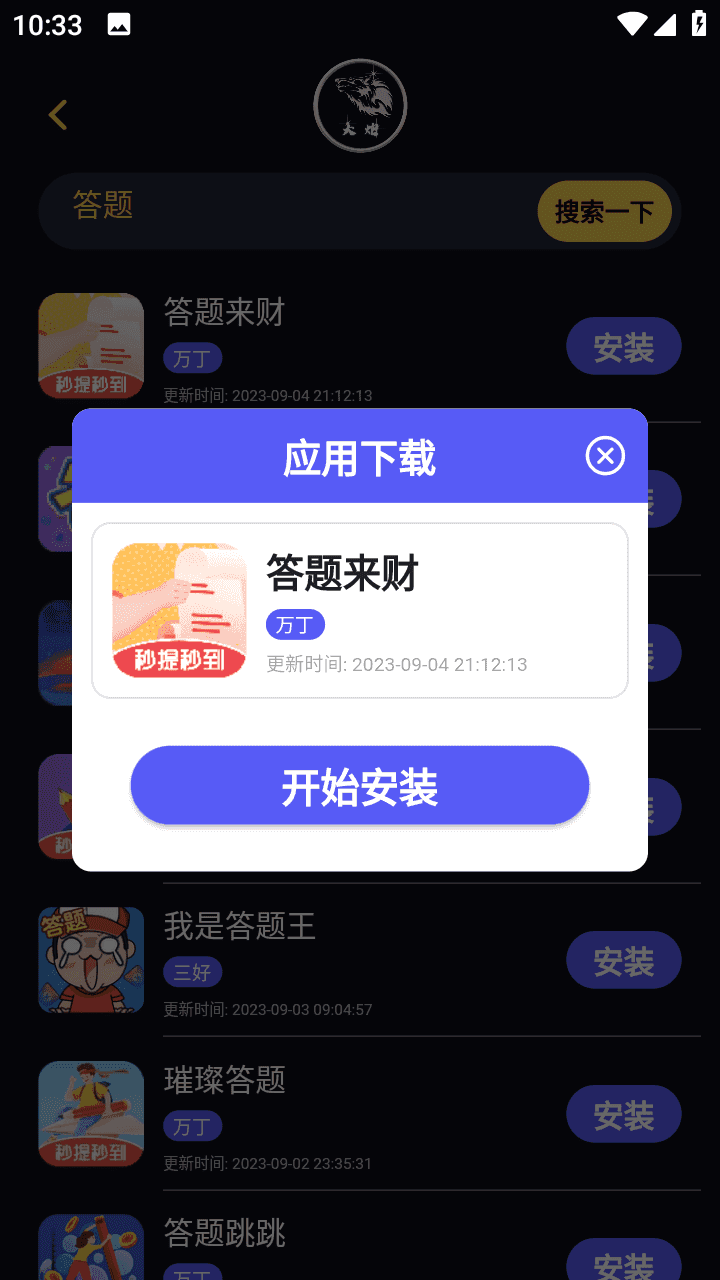Tap 安装 next to 我是答题王

pyautogui.click(x=623, y=959)
